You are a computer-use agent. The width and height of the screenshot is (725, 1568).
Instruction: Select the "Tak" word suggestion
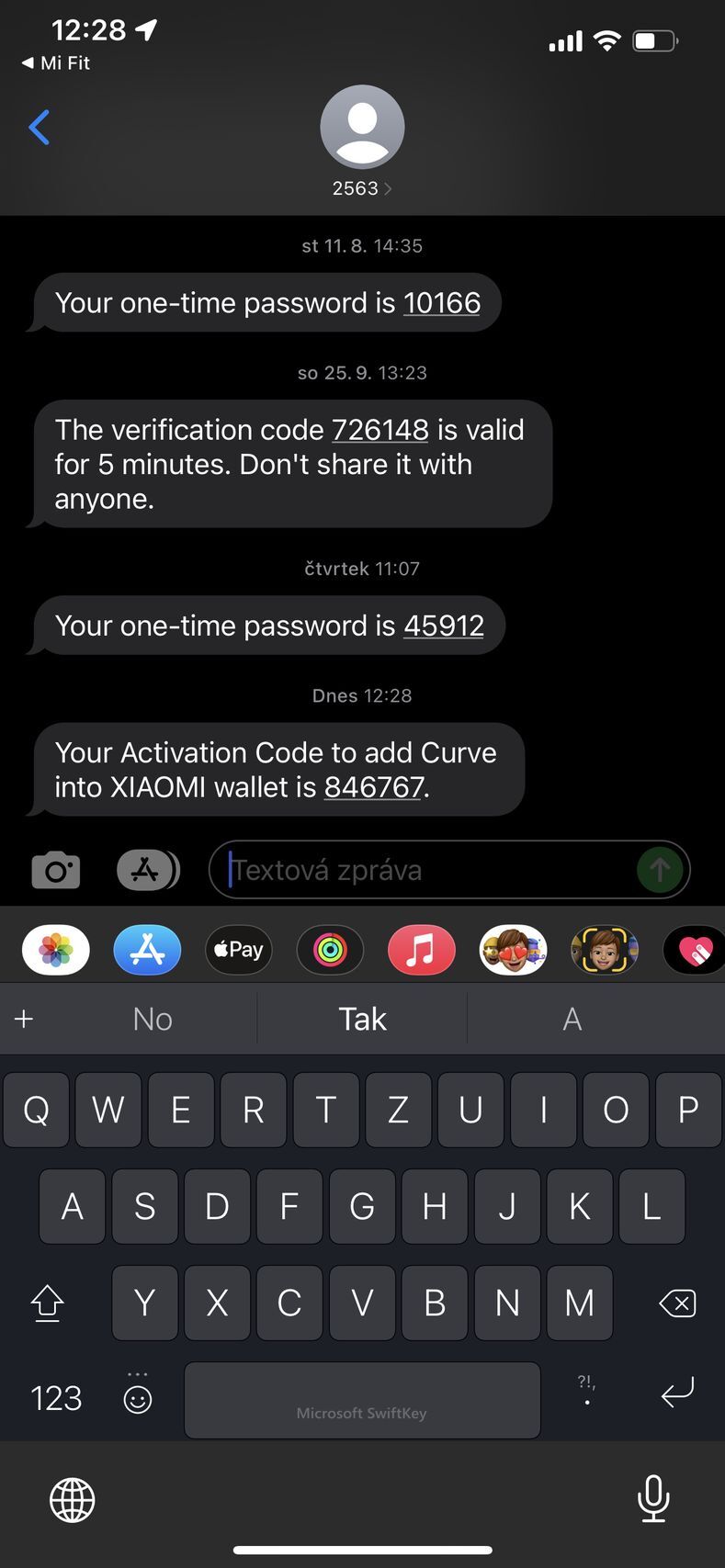click(x=362, y=1019)
